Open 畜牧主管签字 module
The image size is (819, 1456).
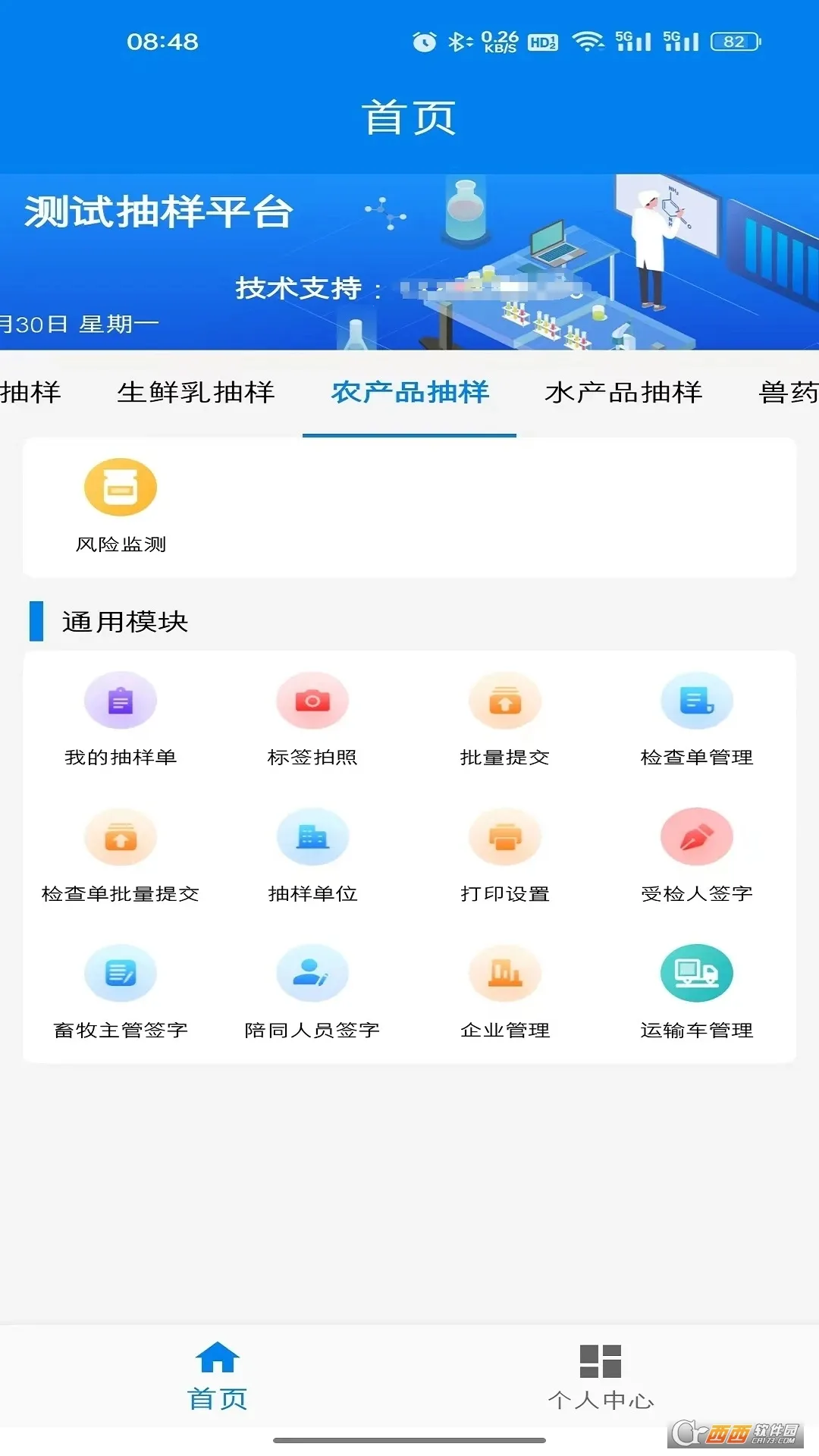tap(121, 973)
